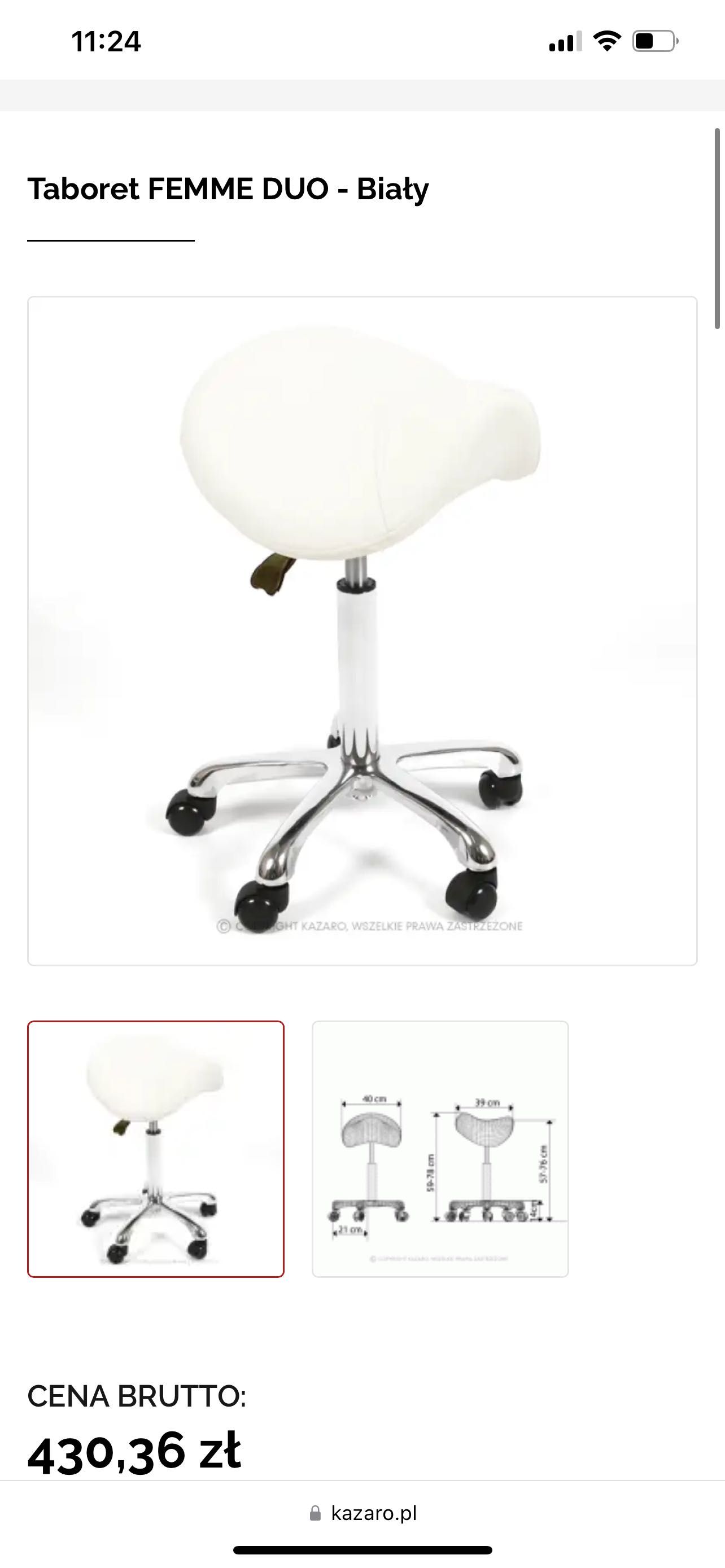
Task: Select the first stool photo thumbnail
Action: (x=155, y=1149)
